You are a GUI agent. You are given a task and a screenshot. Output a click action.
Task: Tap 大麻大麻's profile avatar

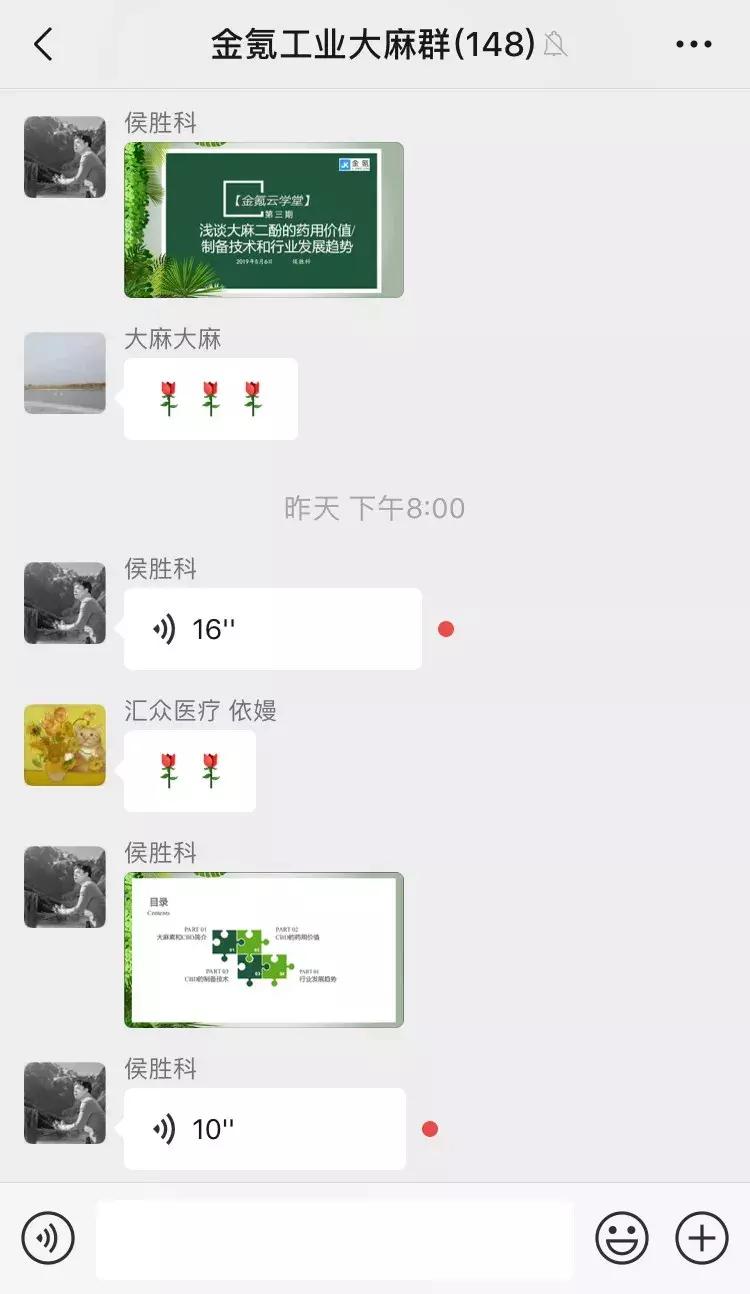[x=64, y=371]
